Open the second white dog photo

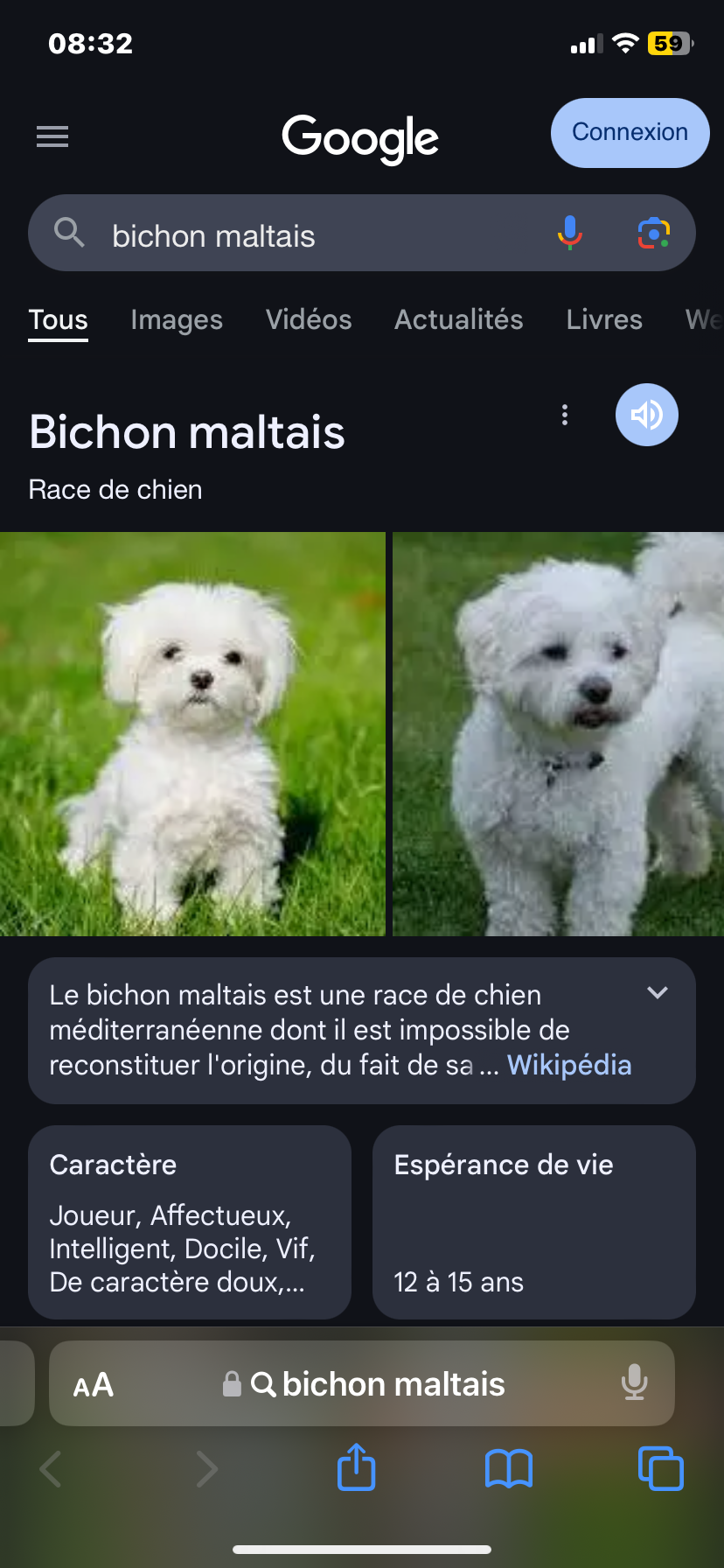[558, 733]
